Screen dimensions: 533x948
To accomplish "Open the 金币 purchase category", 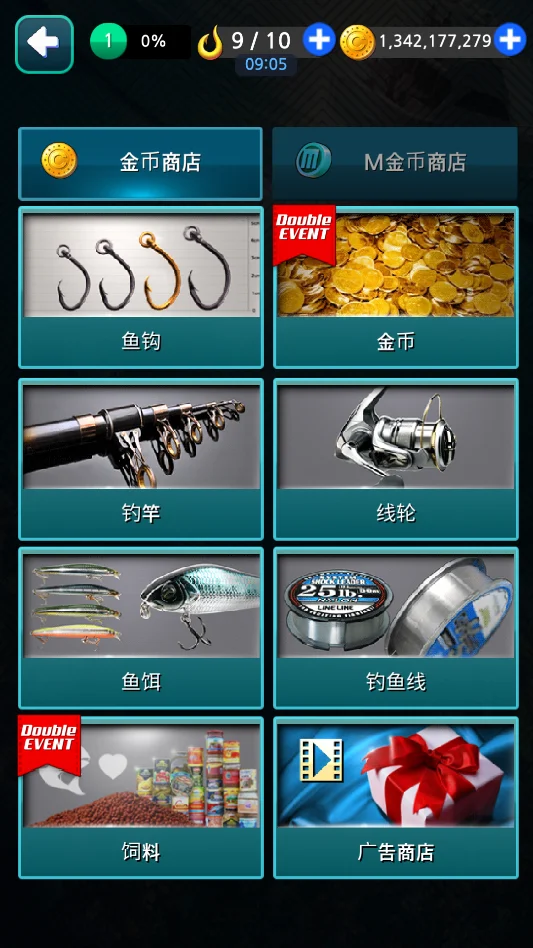I will point(396,287).
